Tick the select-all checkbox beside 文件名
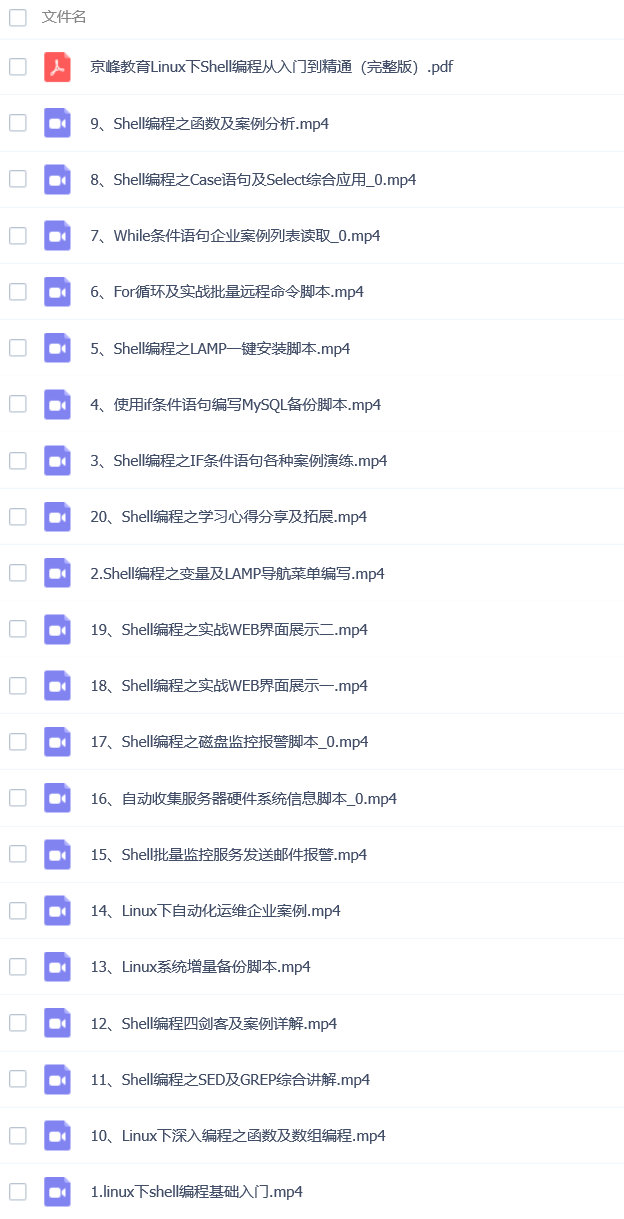624x1219 pixels. (x=18, y=17)
